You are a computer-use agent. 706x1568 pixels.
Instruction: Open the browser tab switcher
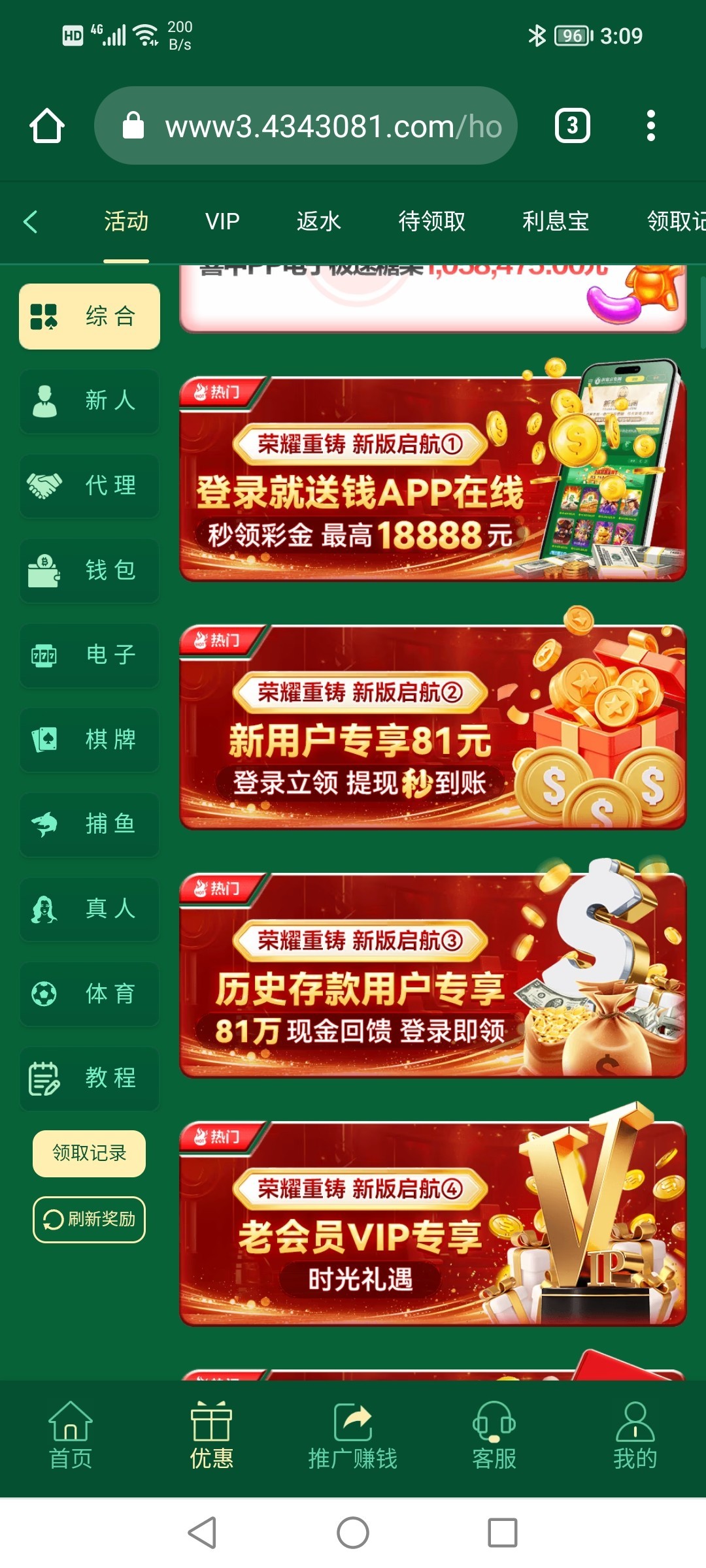coord(572,125)
